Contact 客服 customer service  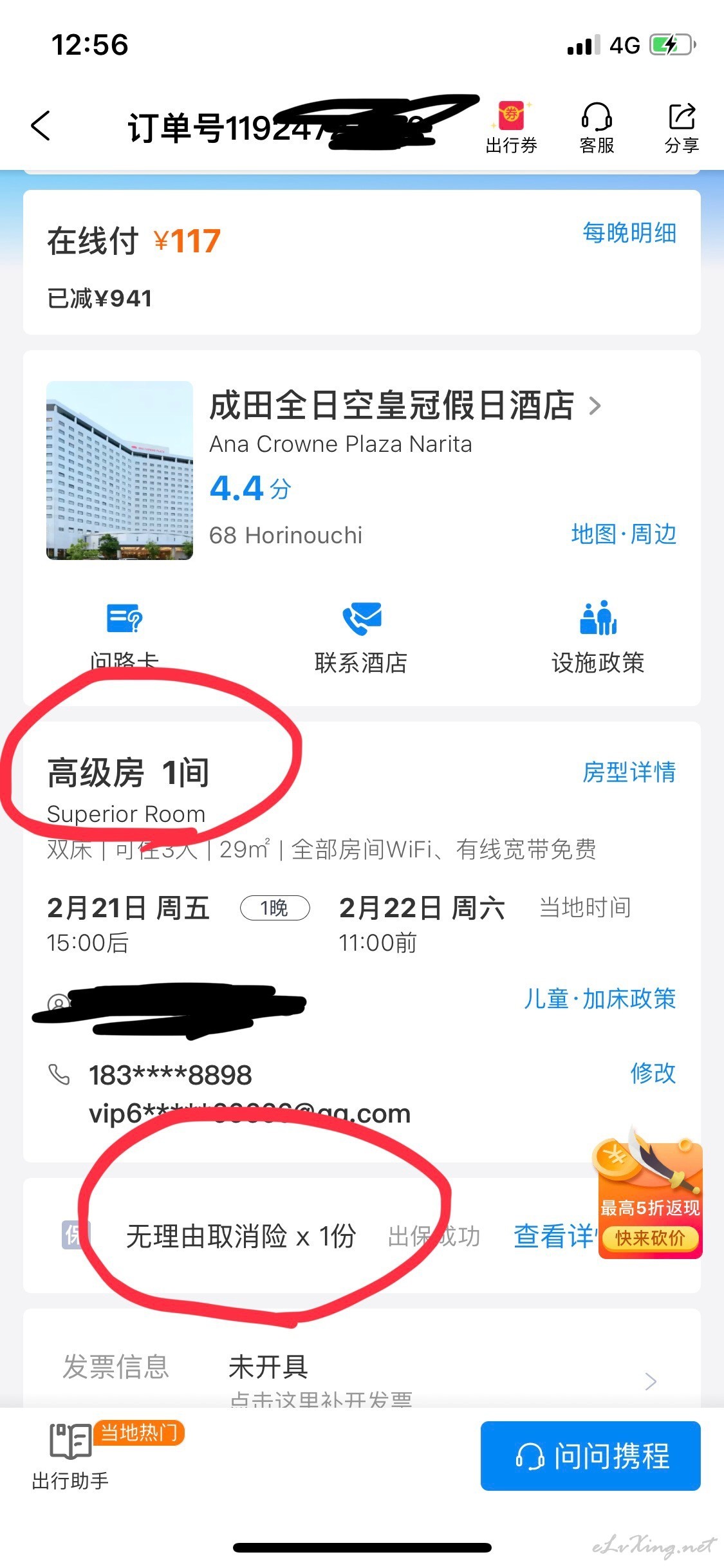tap(597, 128)
